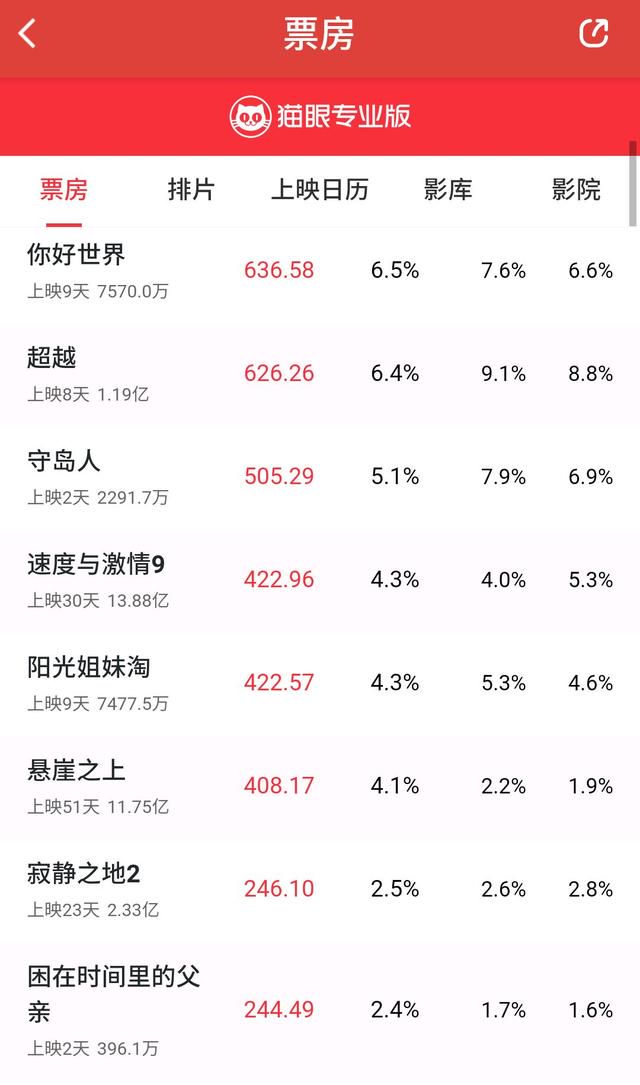Select the 悬崖之上 row
This screenshot has width=640, height=1085.
(320, 787)
